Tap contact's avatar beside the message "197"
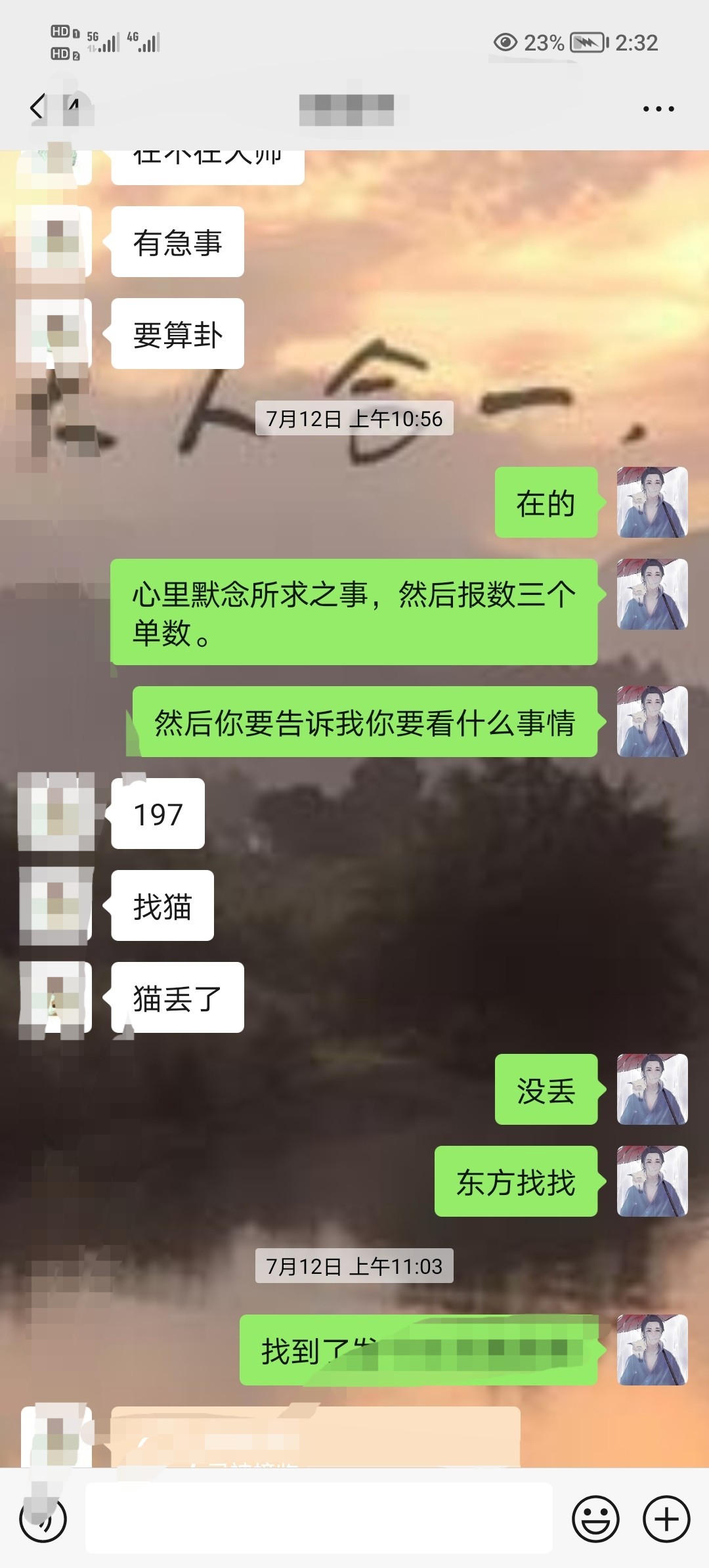This screenshot has width=709, height=1568. coord(55,813)
